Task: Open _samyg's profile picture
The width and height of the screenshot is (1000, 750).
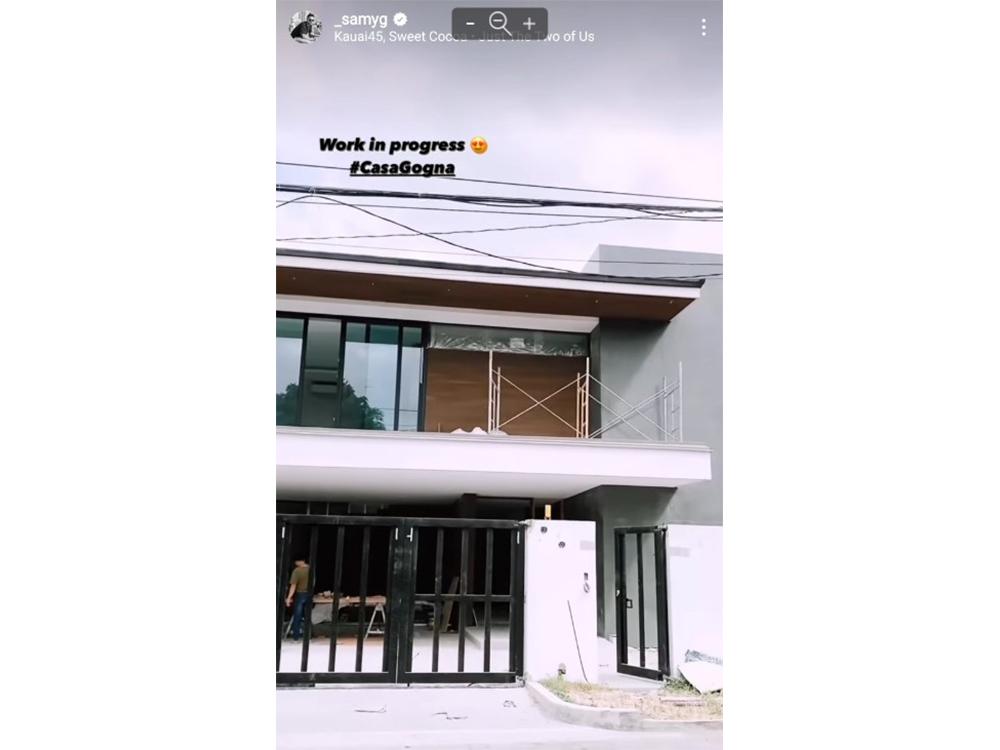Action: pyautogui.click(x=304, y=27)
